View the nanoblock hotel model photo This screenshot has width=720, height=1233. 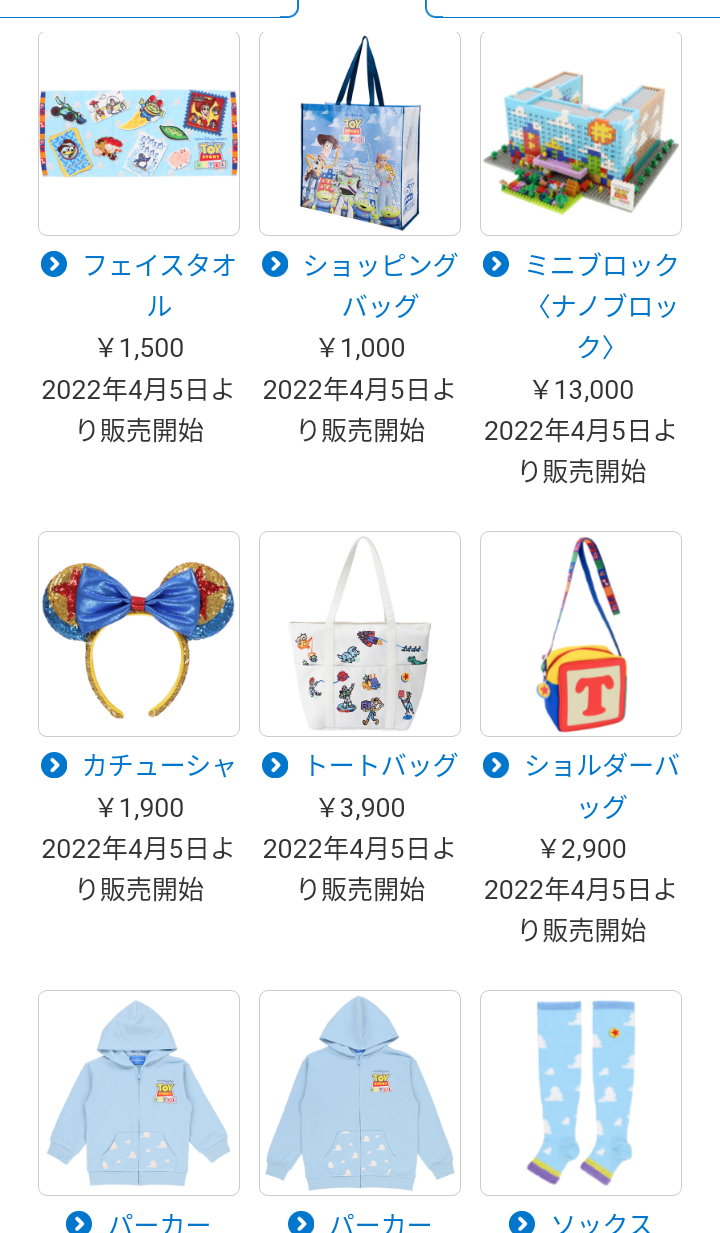pos(581,132)
